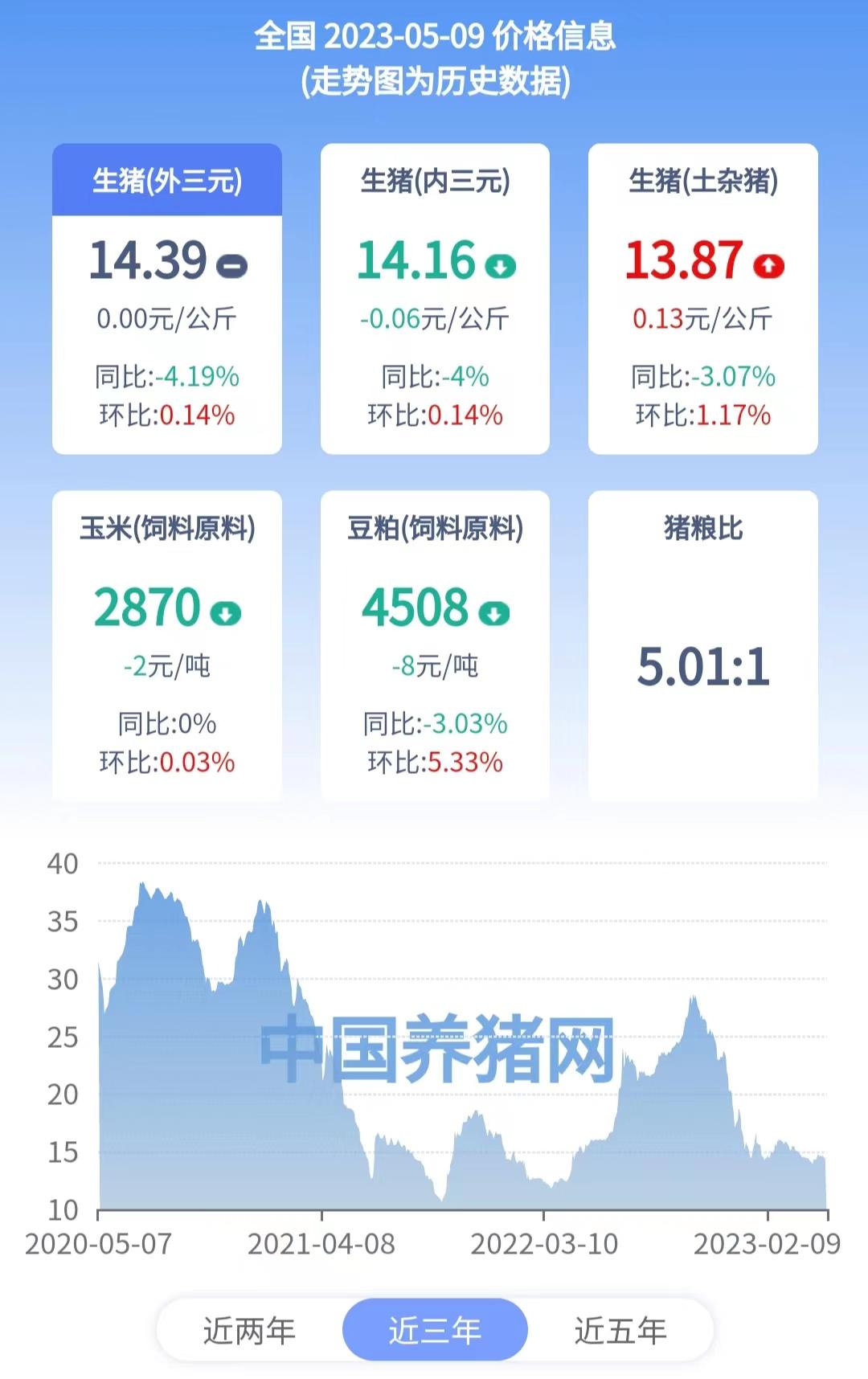
Task: Expand the 玉米(饲料原料) feed card
Action: (x=166, y=643)
